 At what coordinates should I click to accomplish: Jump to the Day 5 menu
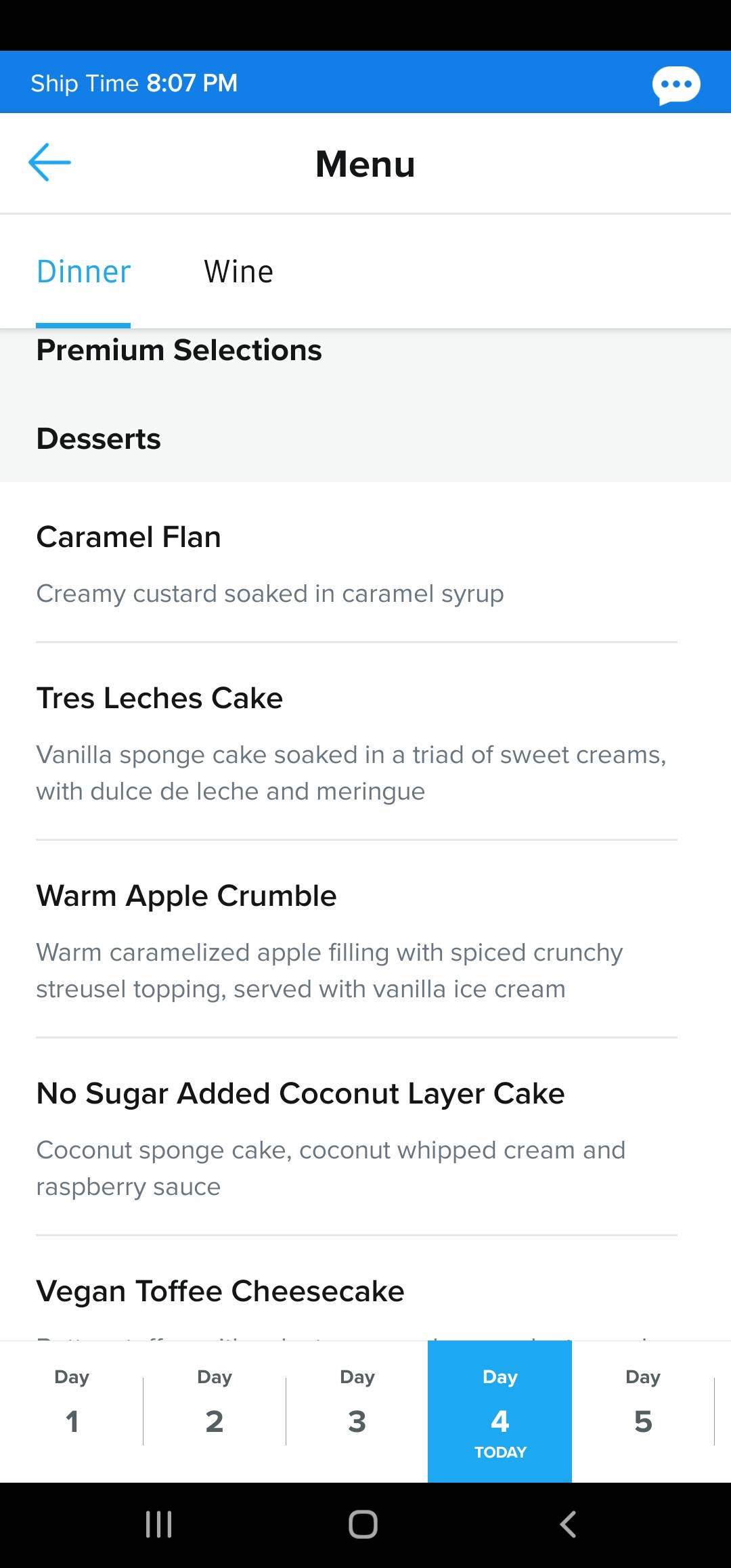pos(643,1412)
